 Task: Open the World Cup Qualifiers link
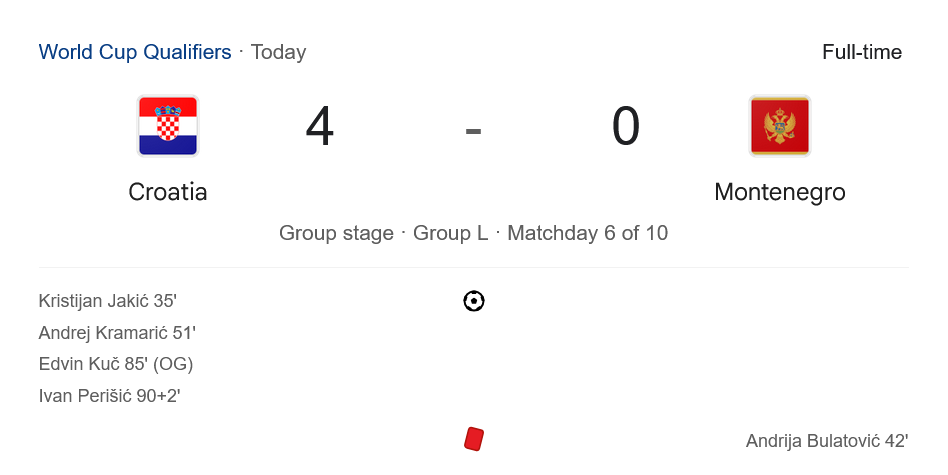pos(134,52)
